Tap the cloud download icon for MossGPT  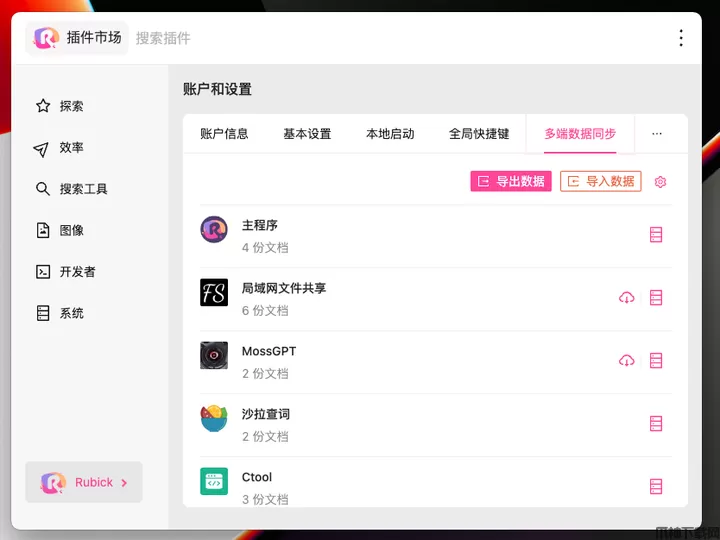click(627, 360)
